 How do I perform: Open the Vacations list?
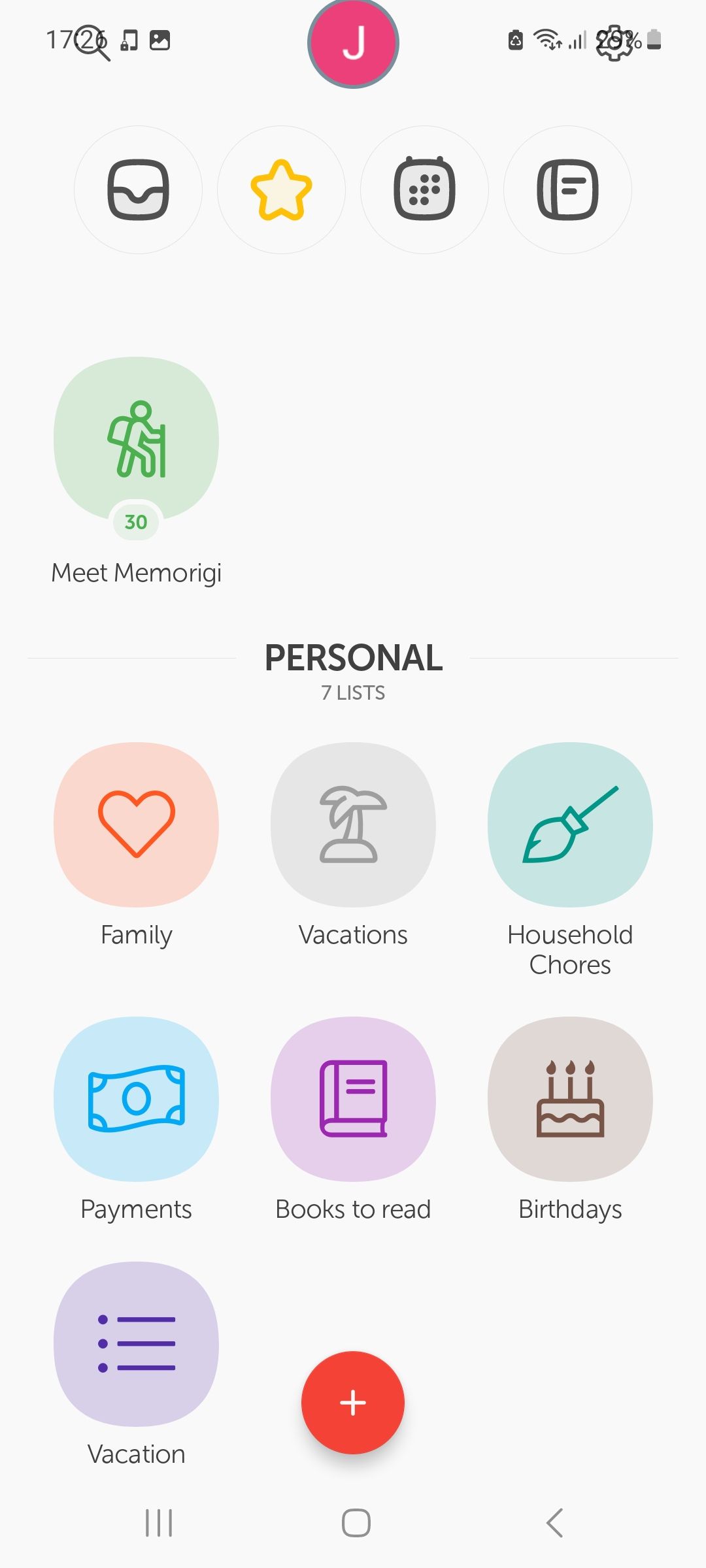(x=353, y=825)
